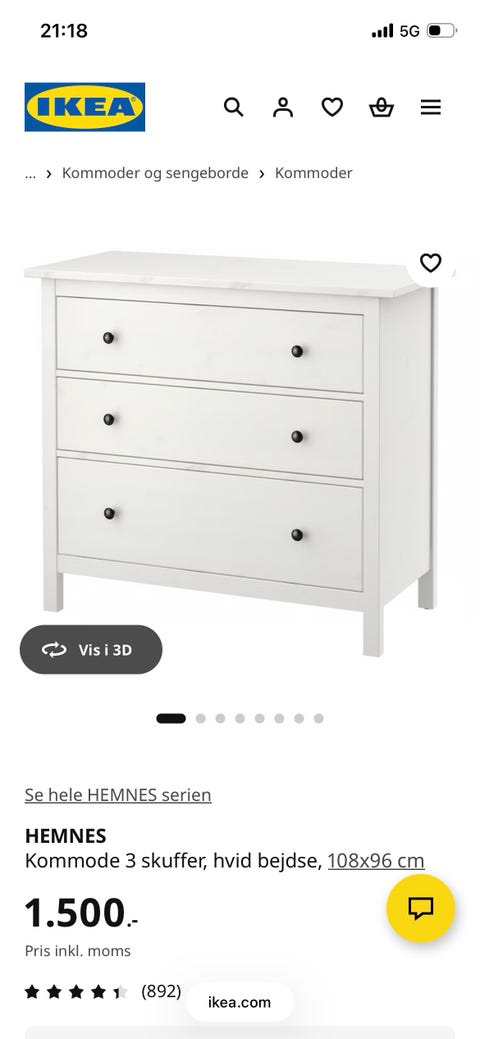The width and height of the screenshot is (480, 1039).
Task: Tap the ikea.com address pill
Action: (239, 1002)
